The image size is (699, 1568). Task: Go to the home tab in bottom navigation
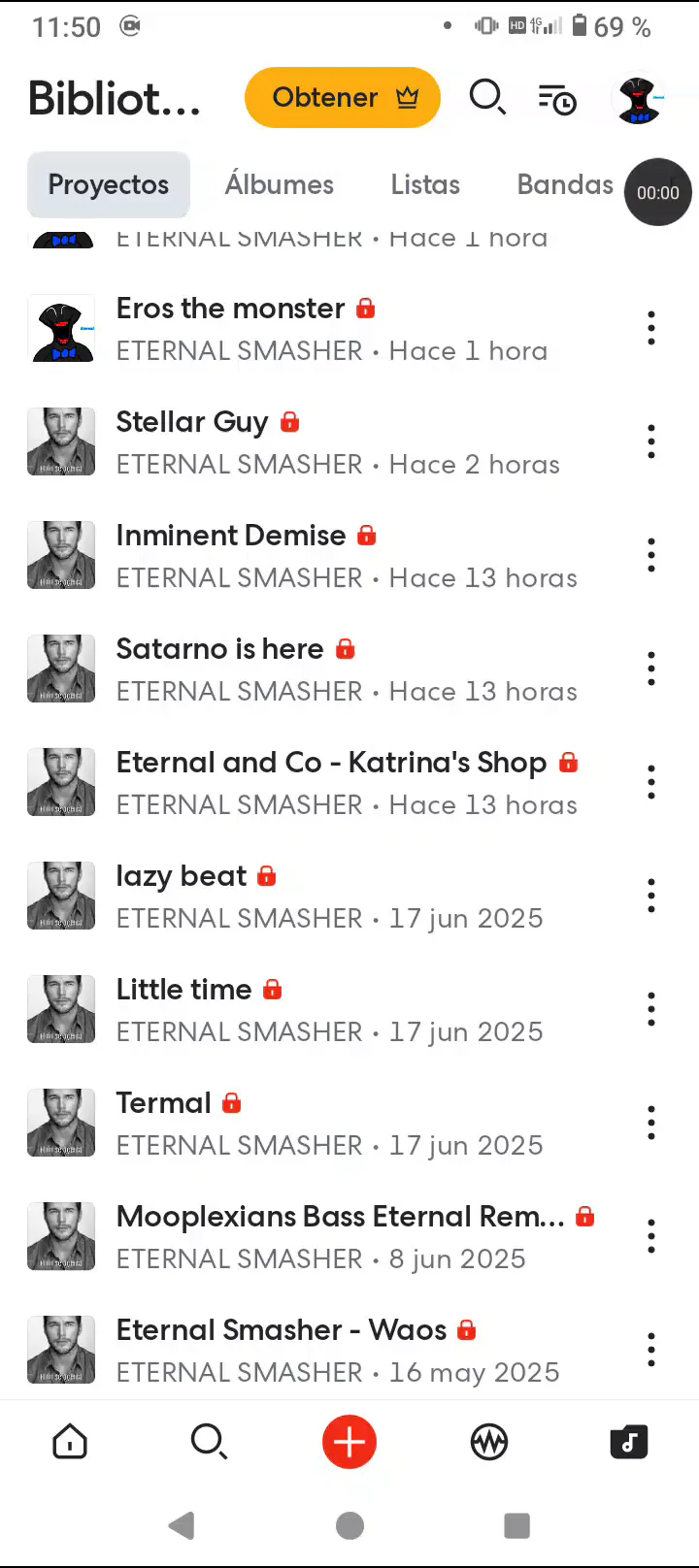tap(70, 1442)
